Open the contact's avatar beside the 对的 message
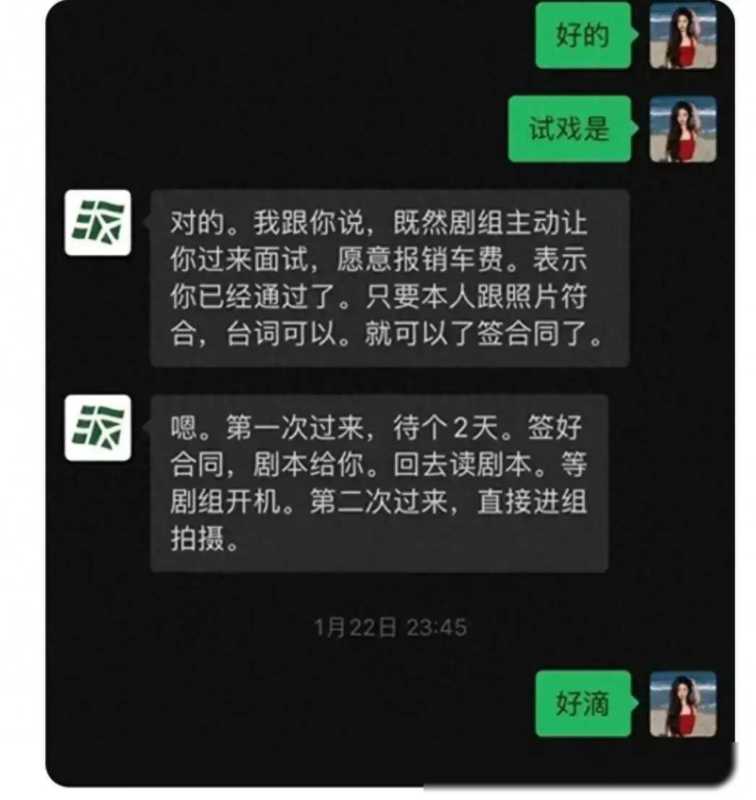Image resolution: width=756 pixels, height=800 pixels. (x=98, y=222)
